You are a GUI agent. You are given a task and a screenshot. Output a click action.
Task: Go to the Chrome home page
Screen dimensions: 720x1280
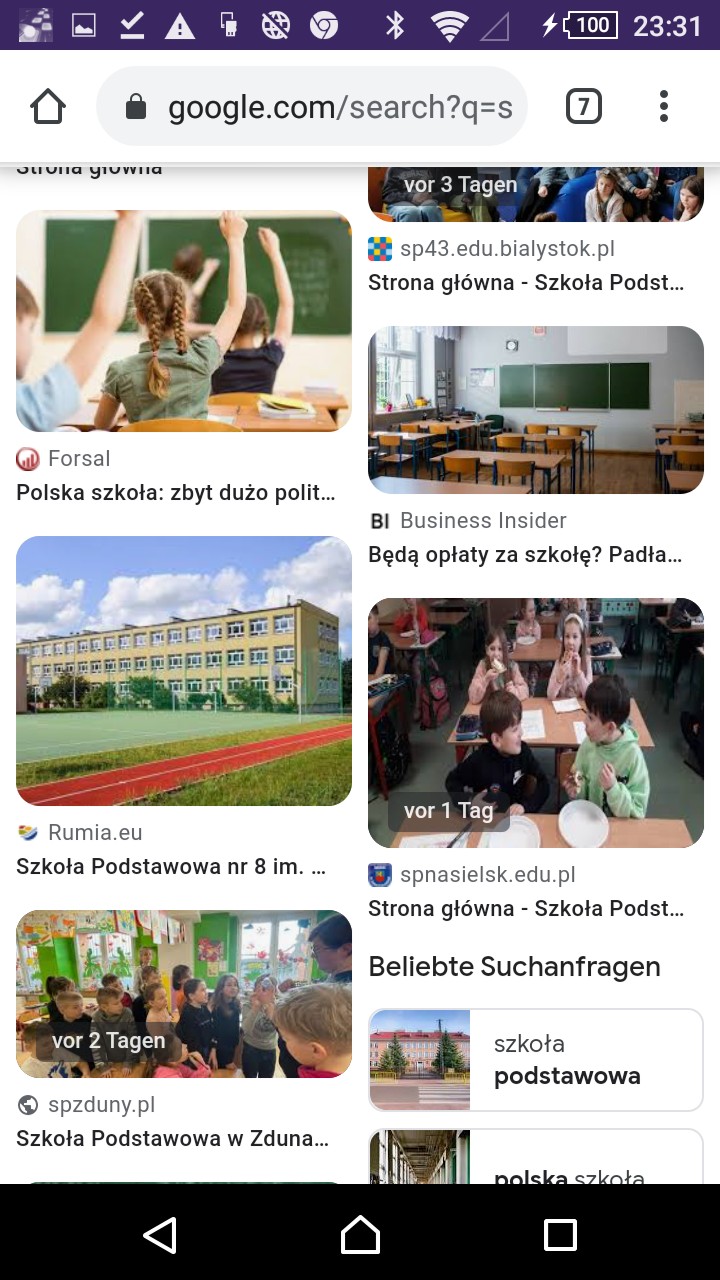tap(48, 106)
